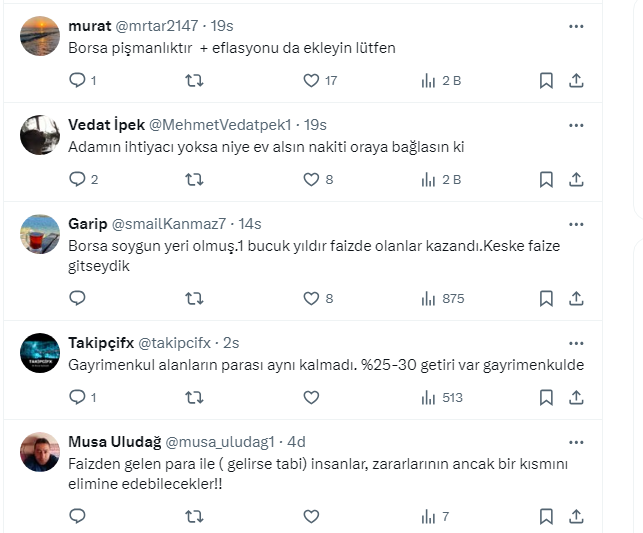Share murat's tweet

click(x=576, y=81)
